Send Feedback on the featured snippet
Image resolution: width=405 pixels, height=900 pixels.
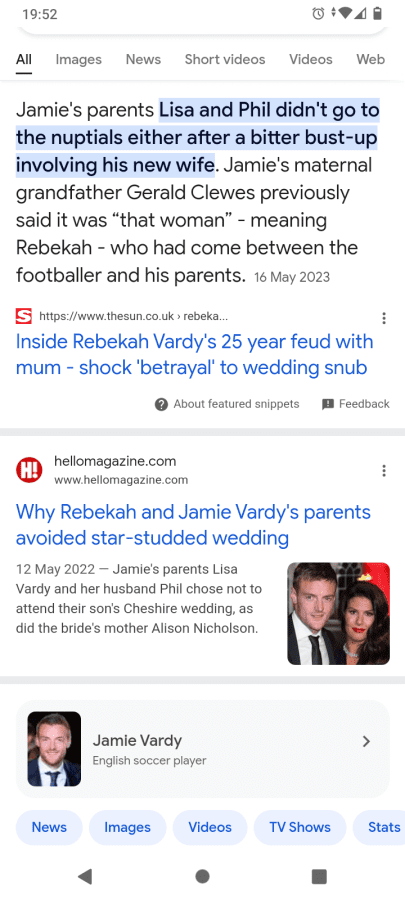click(x=356, y=404)
